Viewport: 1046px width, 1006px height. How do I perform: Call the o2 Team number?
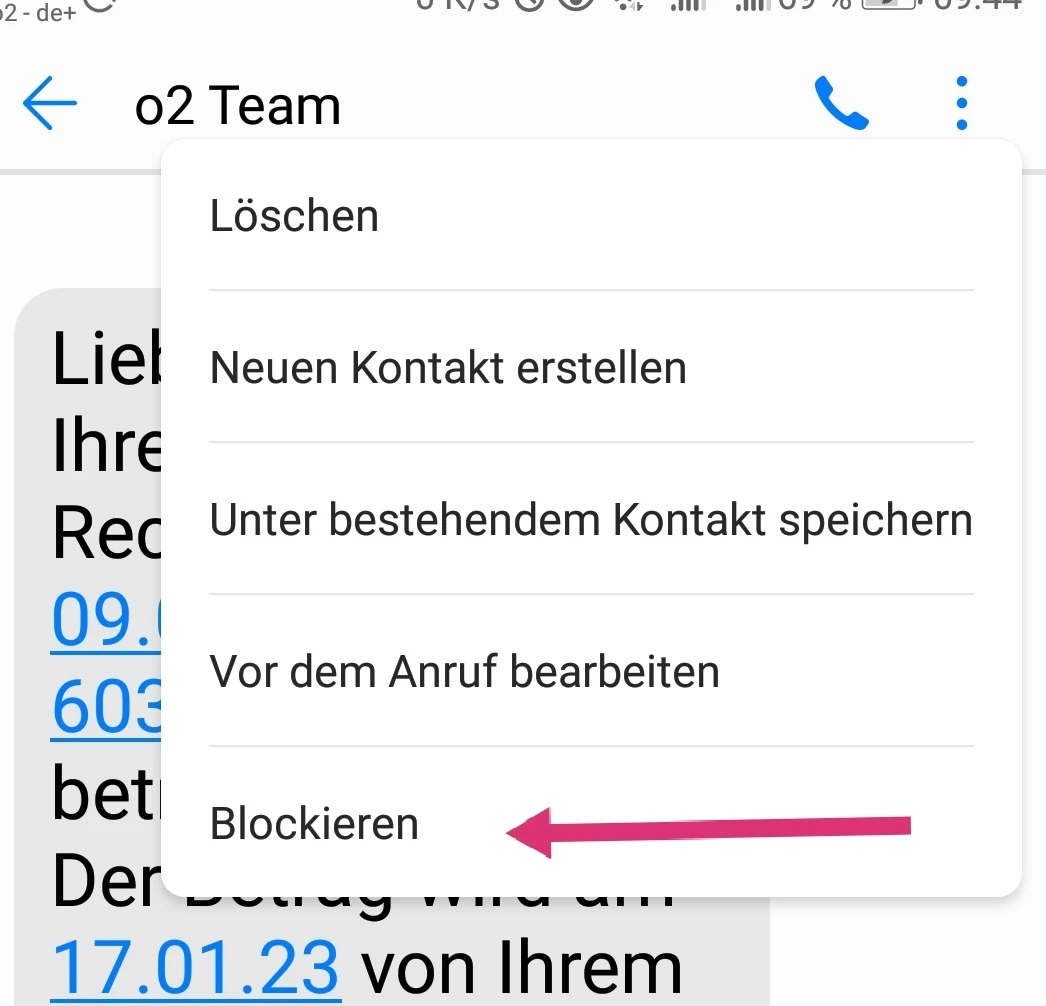click(x=842, y=103)
